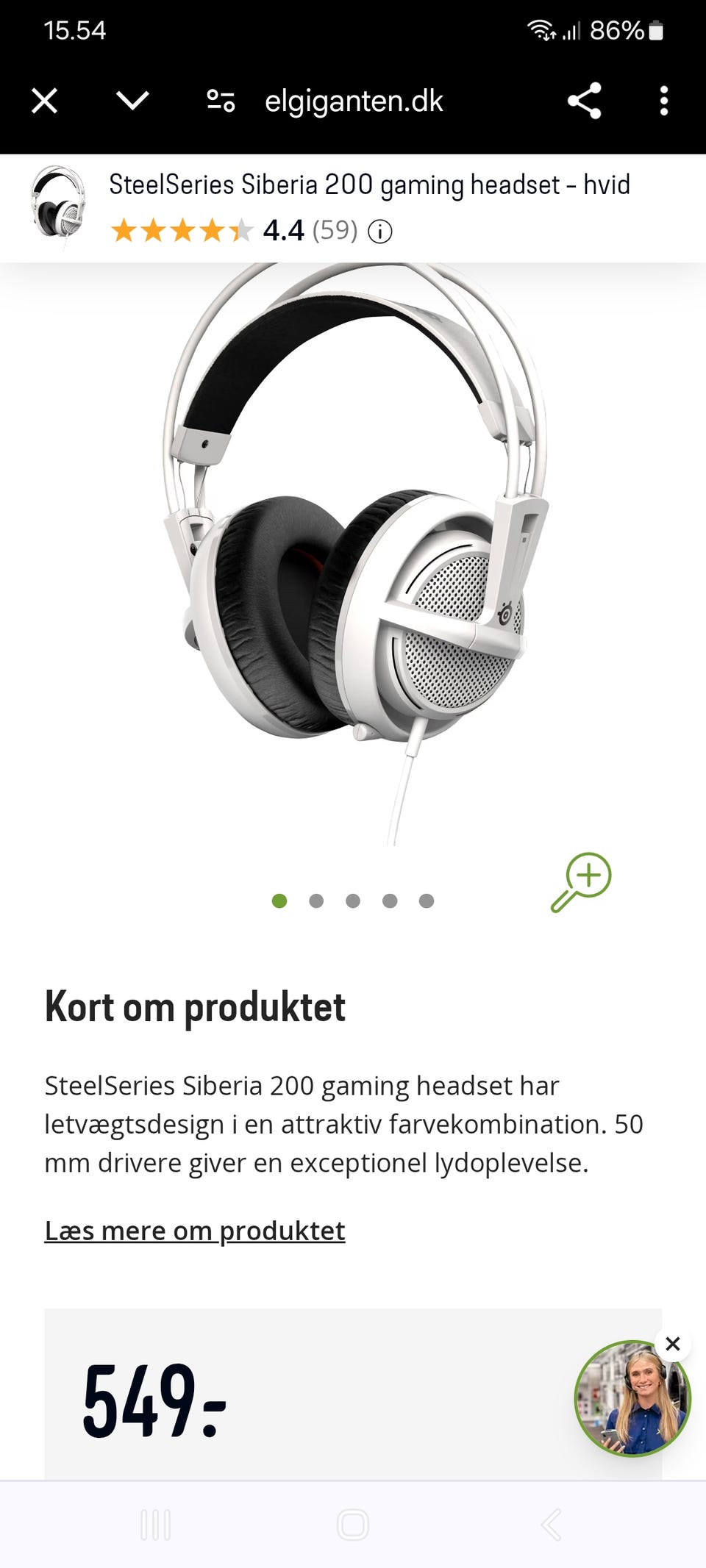706x1568 pixels.
Task: Dismiss the chat assistant bubble
Action: click(x=672, y=1344)
